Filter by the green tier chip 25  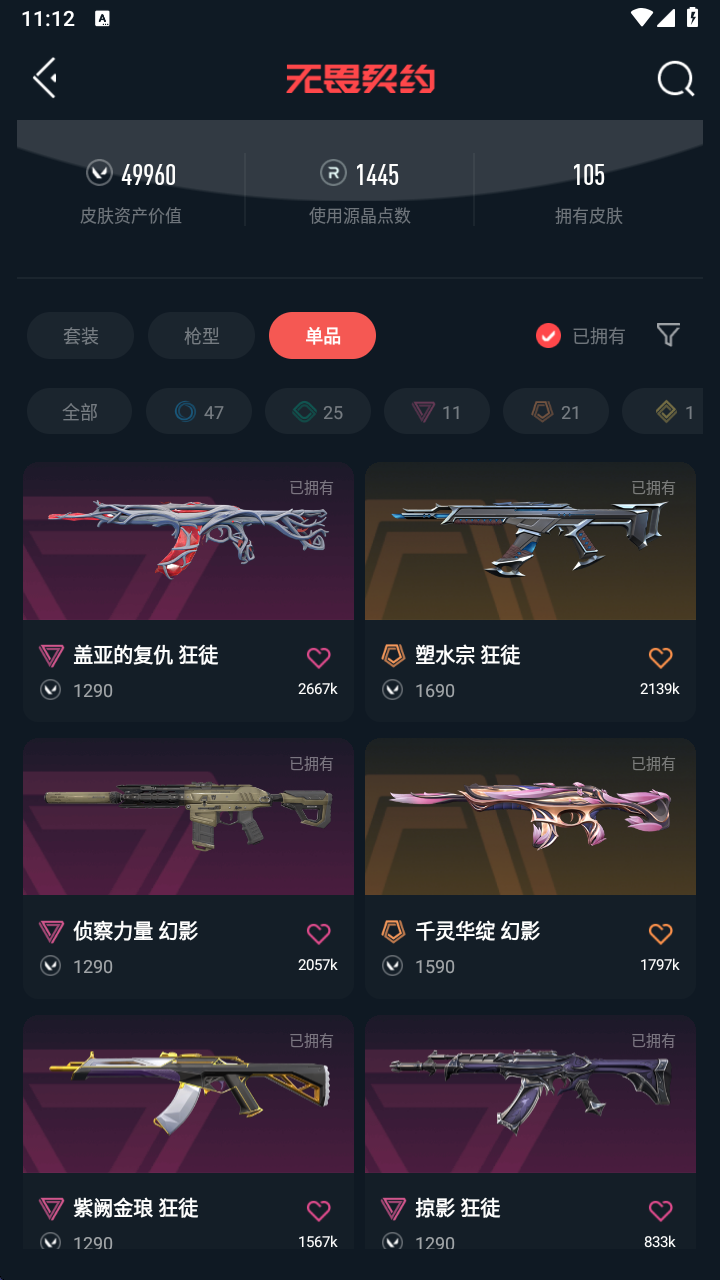coord(318,412)
